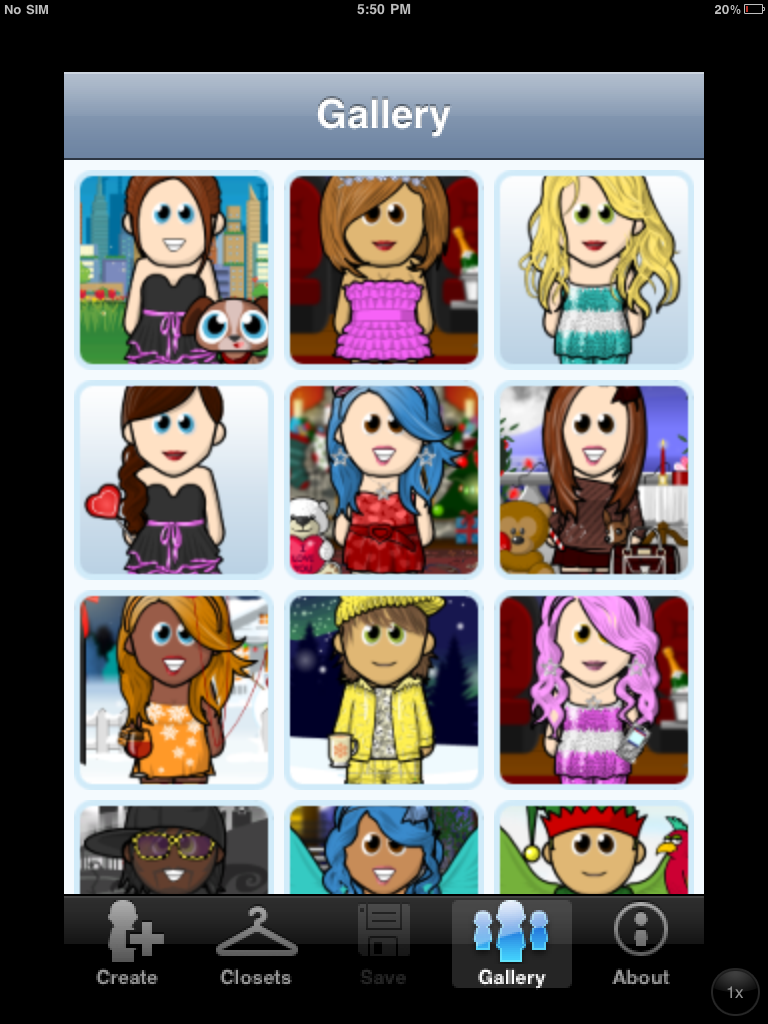
Task: Tap the 5:50 PM status bar clock
Action: tap(384, 10)
